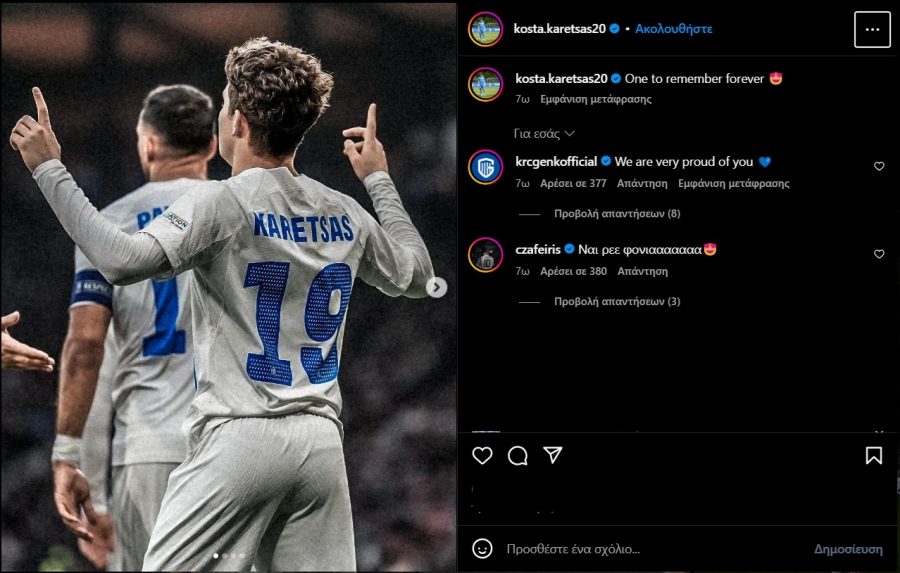Save the post with bookmark icon
900x573 pixels.
pyautogui.click(x=873, y=456)
